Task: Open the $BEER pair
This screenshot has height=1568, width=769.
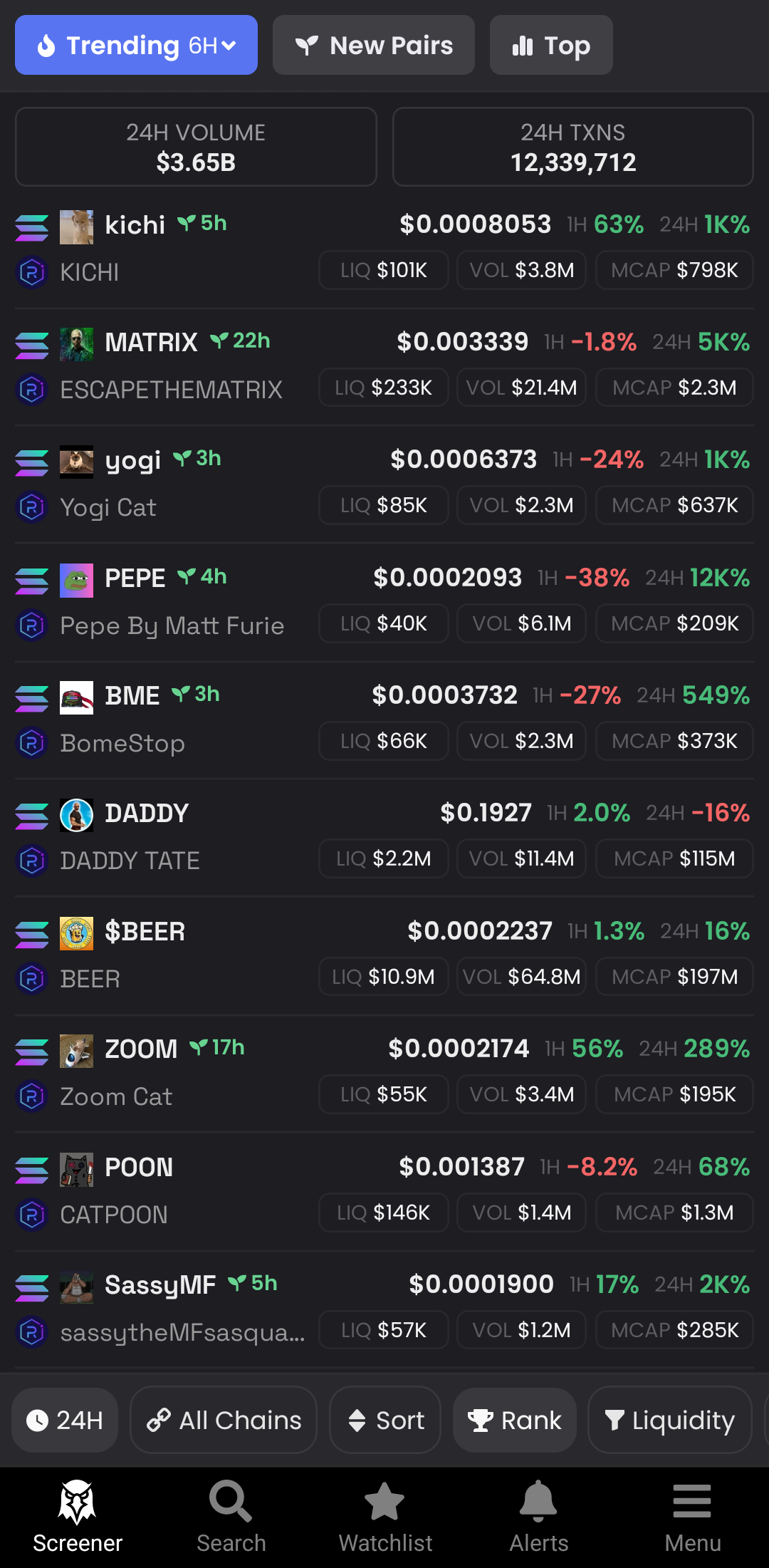Action: pos(384,955)
